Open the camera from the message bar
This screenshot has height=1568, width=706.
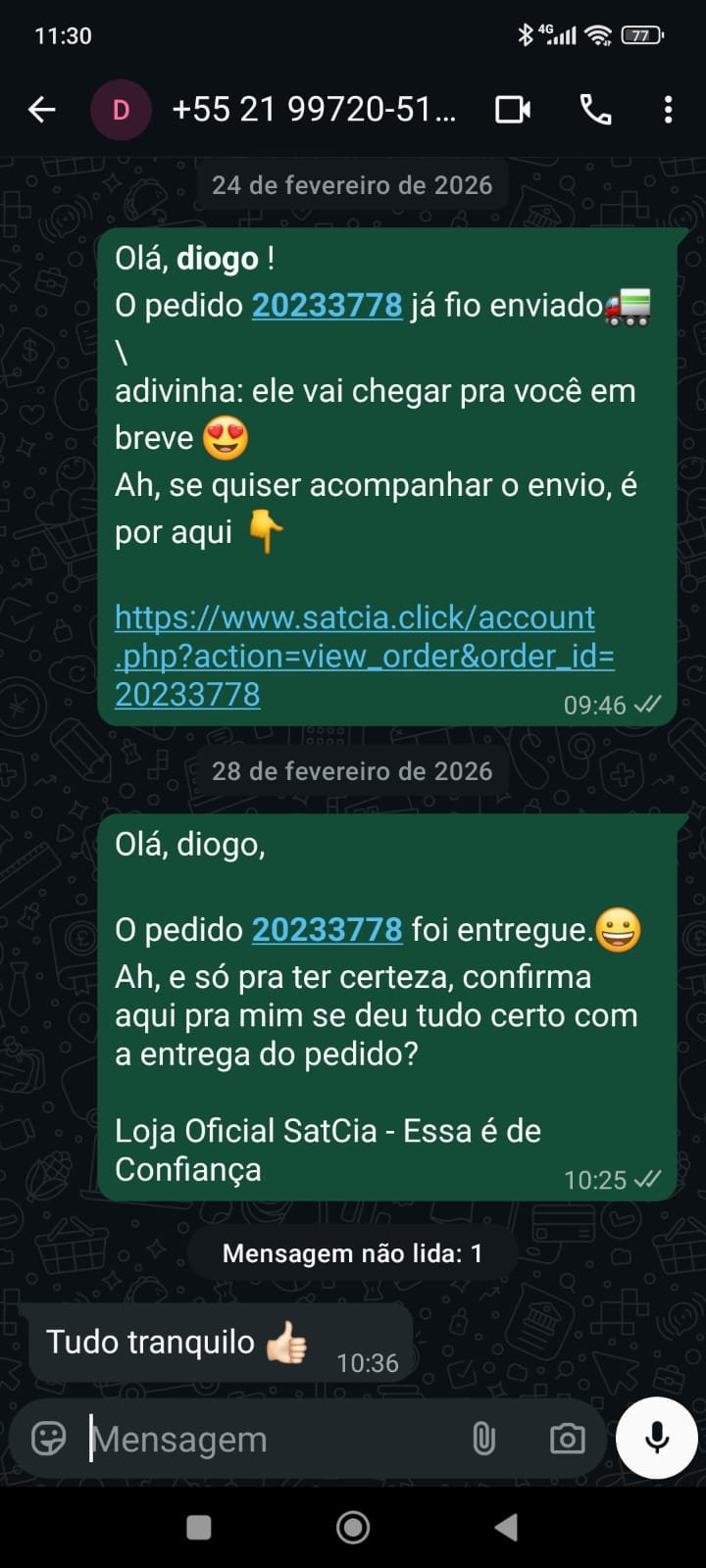pos(567,1439)
